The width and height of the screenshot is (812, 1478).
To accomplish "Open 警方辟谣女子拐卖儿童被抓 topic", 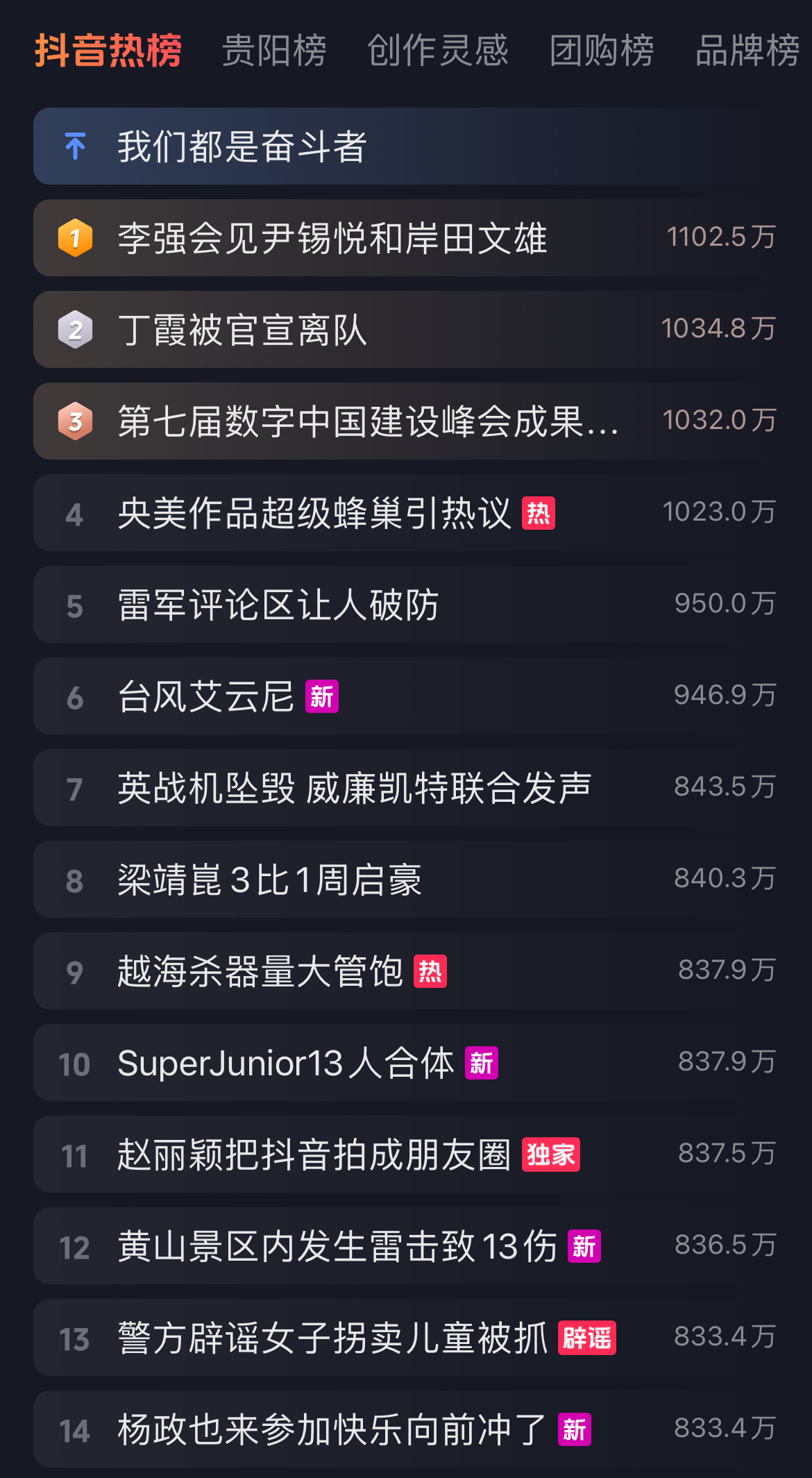I will pos(332,1338).
